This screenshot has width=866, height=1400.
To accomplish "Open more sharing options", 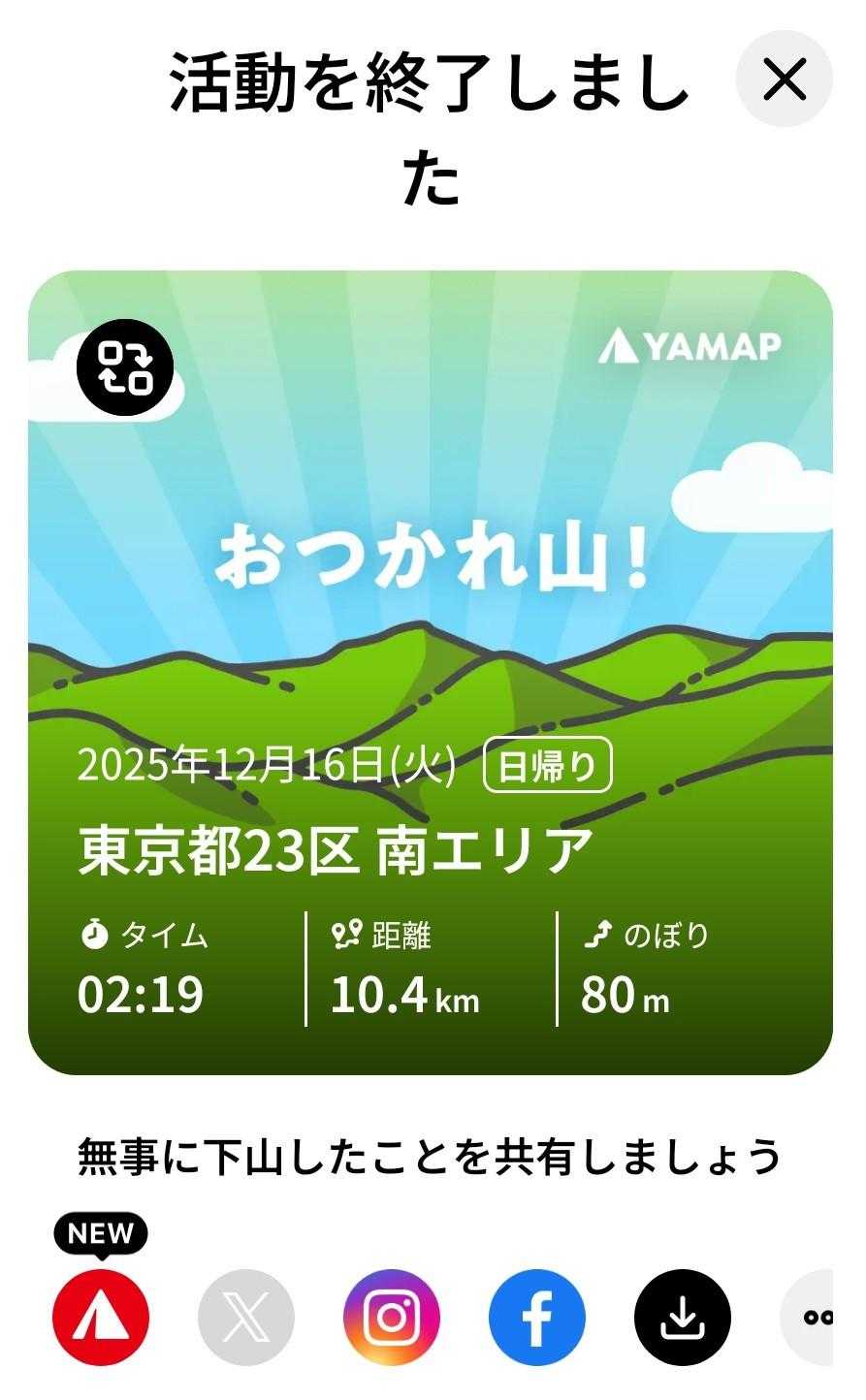I will (x=813, y=1317).
